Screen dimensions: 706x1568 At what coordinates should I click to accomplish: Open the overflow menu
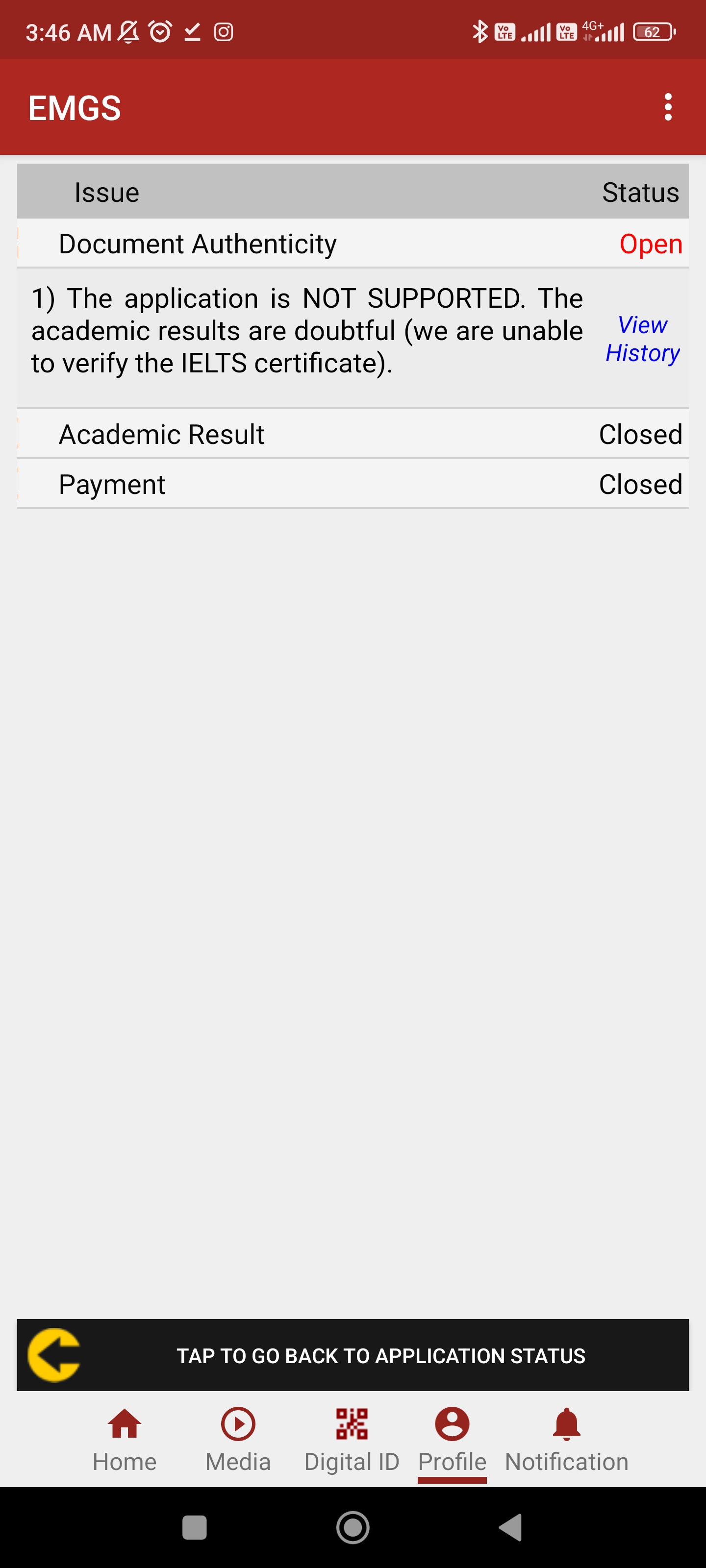click(x=668, y=107)
